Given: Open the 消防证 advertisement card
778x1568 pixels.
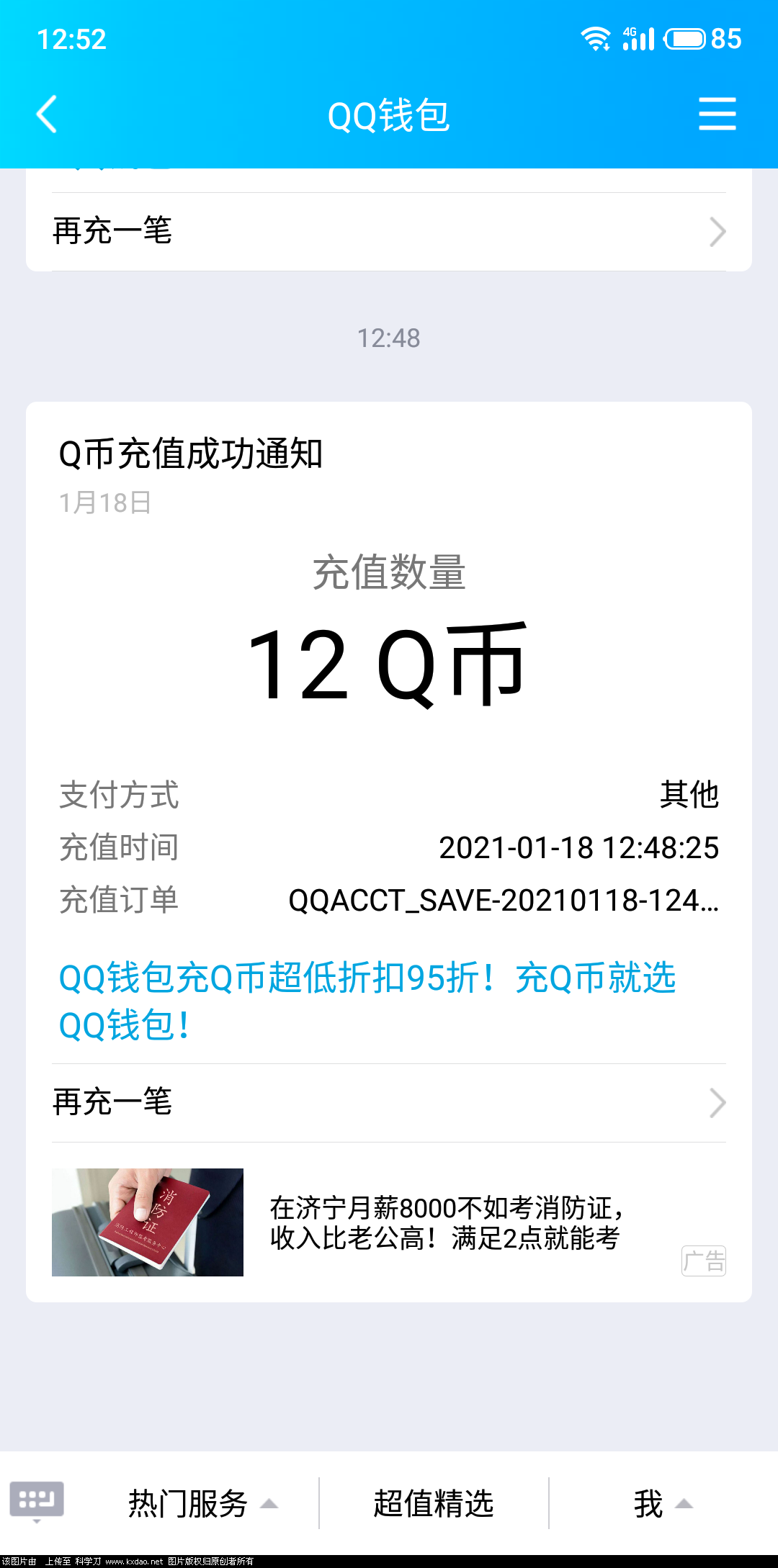Looking at the screenshot, I should [x=389, y=1222].
